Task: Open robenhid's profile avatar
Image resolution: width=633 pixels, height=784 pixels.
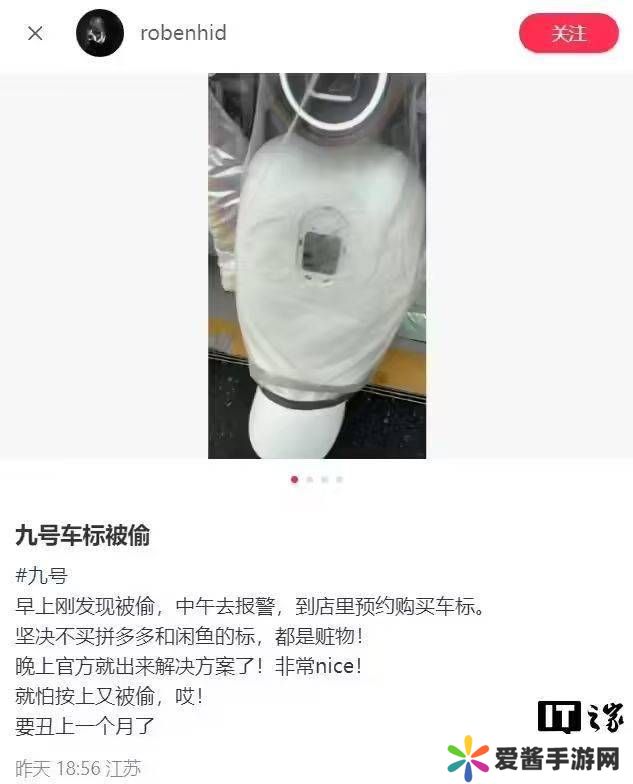Action: 100,33
